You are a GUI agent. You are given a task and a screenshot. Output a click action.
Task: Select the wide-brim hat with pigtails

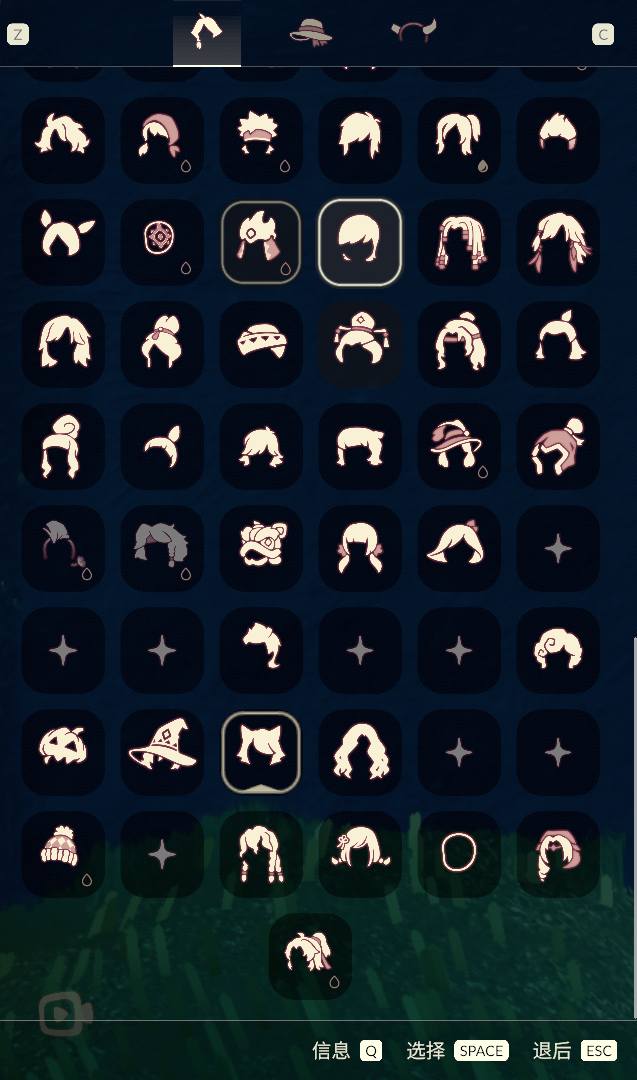point(459,445)
